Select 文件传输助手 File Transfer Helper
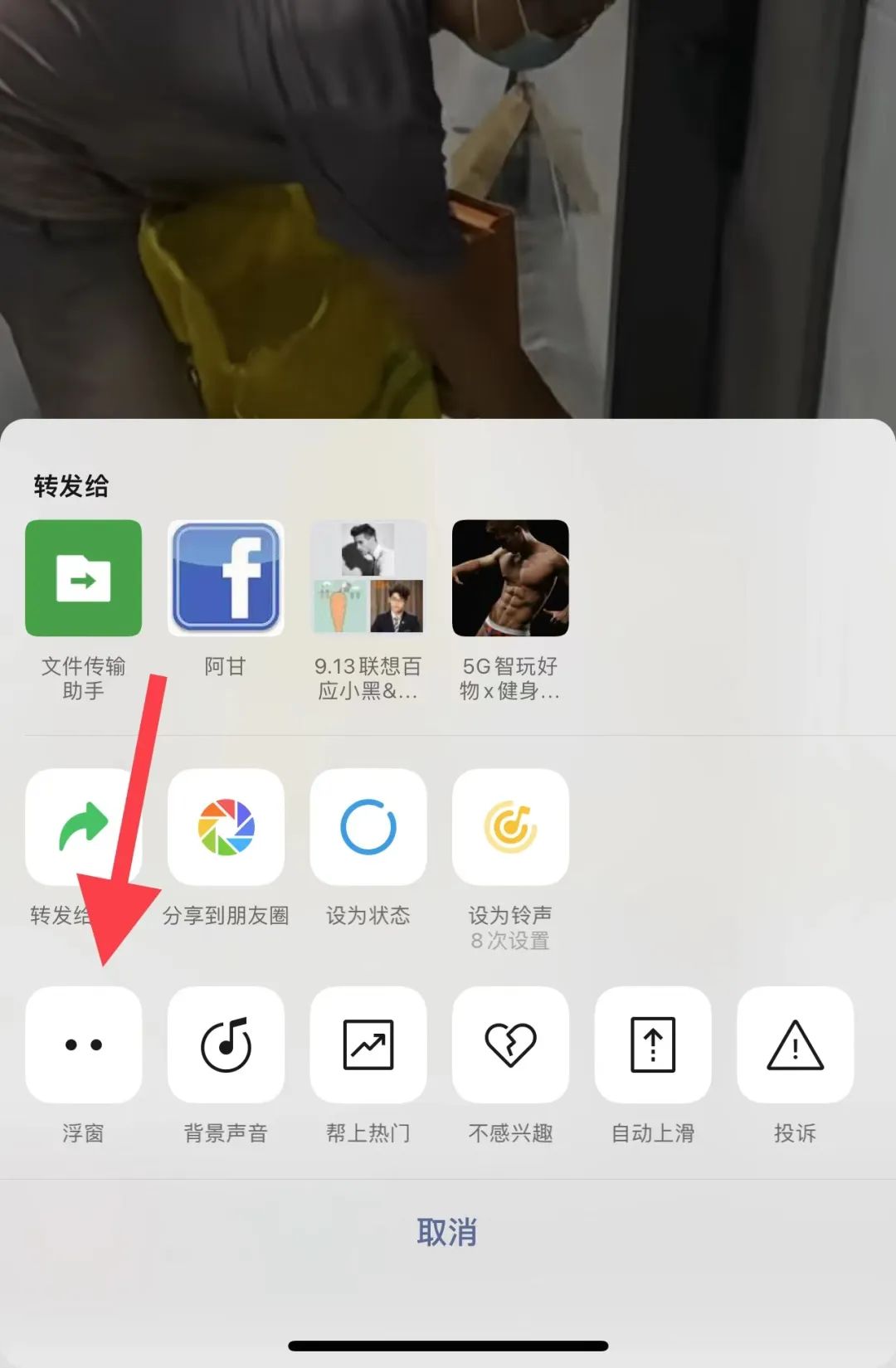This screenshot has height=1368, width=896. tap(83, 577)
